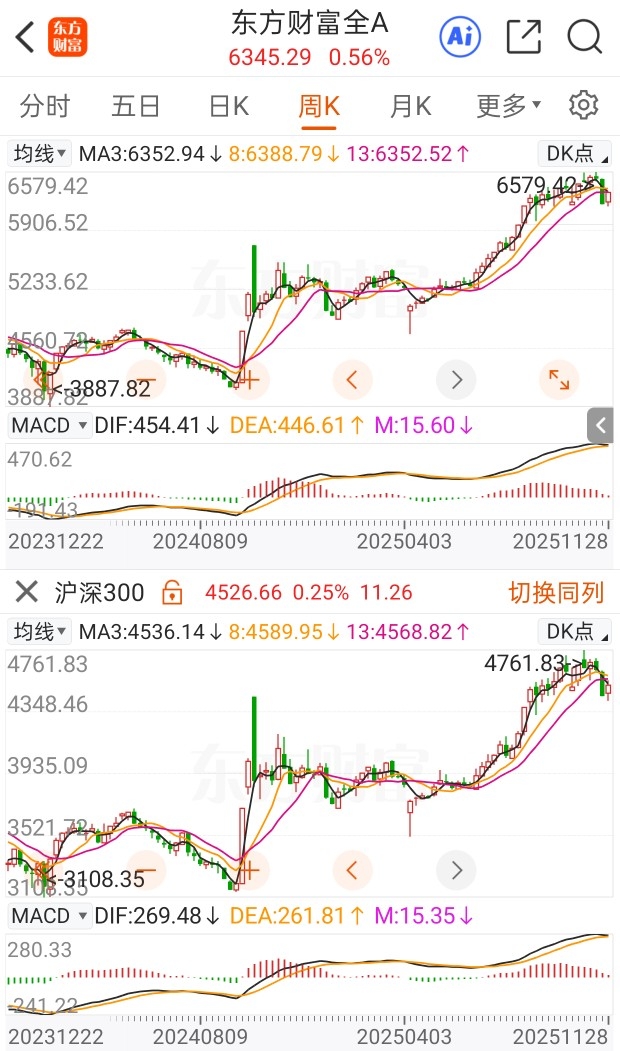This screenshot has width=620, height=1051.
Task: Open stock search
Action: tap(584, 38)
